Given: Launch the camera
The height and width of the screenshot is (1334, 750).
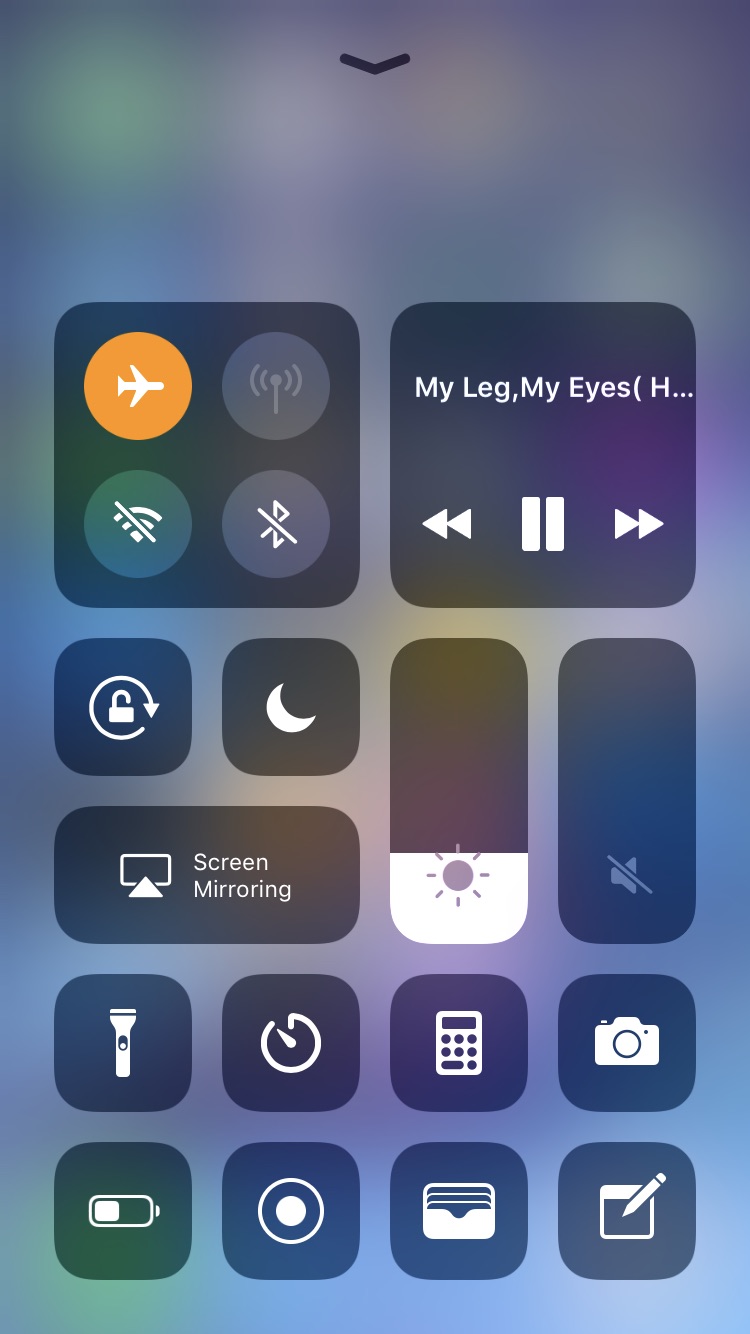Looking at the screenshot, I should [x=627, y=1043].
